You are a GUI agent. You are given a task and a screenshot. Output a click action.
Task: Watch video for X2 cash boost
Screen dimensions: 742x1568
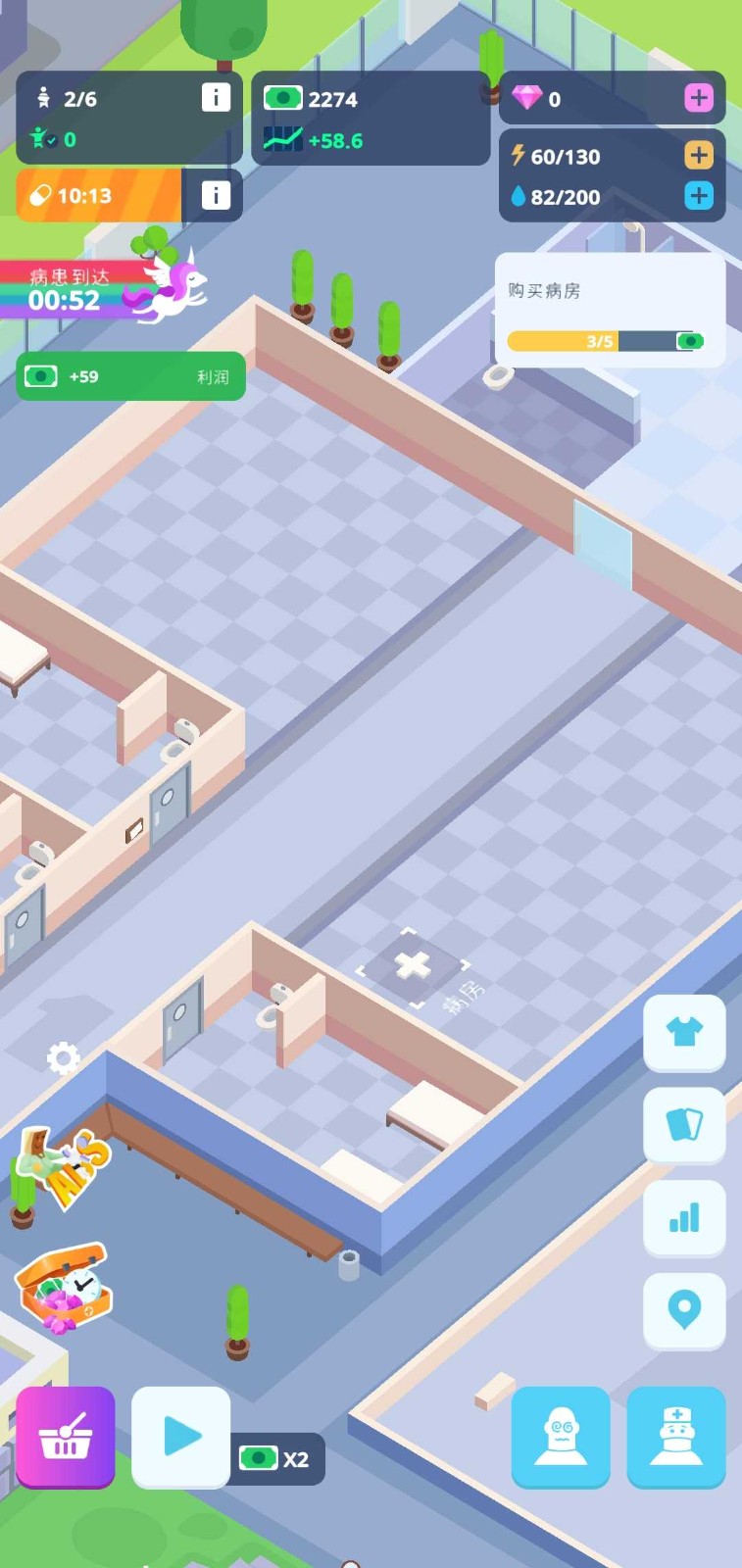tap(181, 1437)
